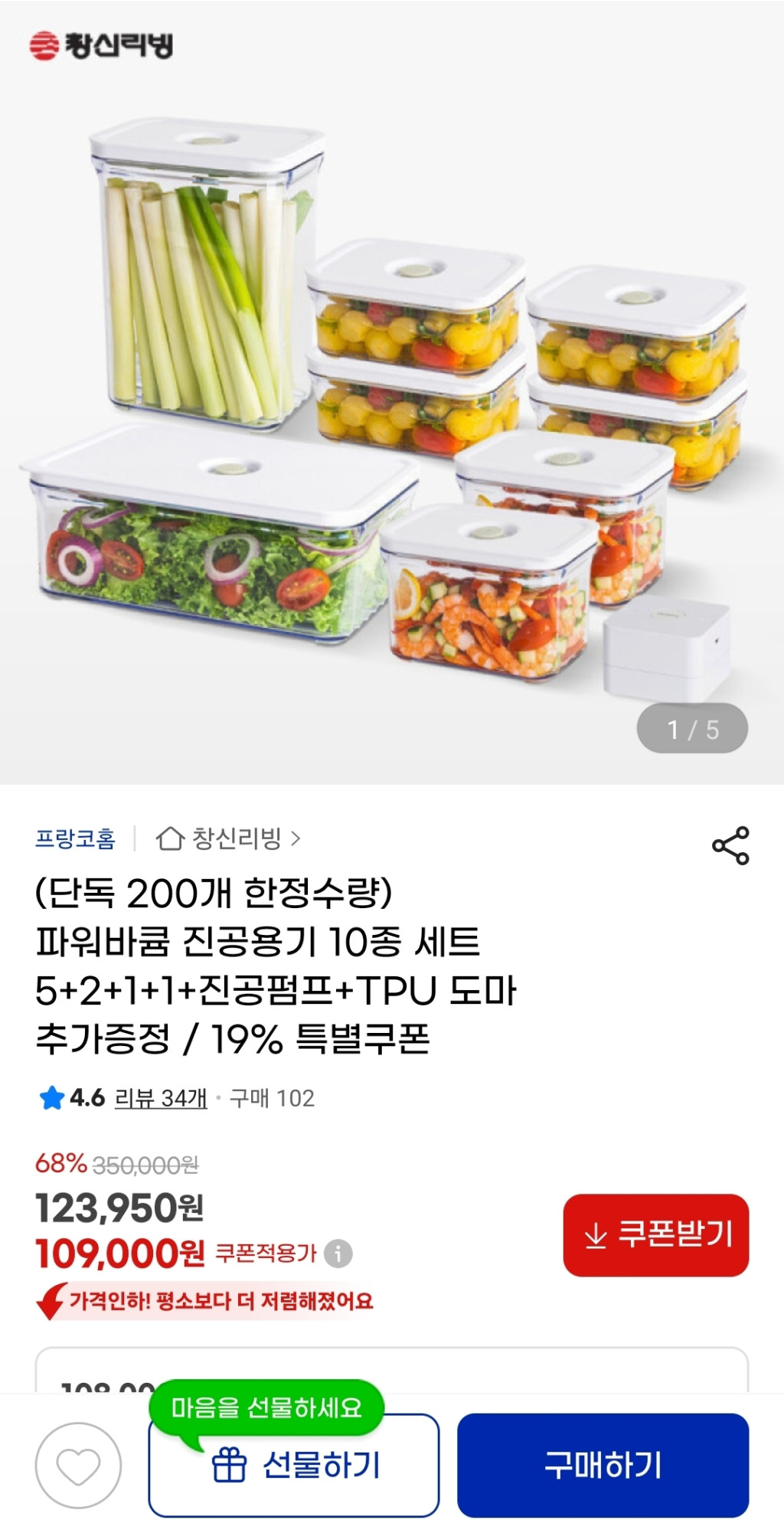Open the 프랑코홈 brand link
Screen dimensions: 784x1536
pyautogui.click(x=75, y=838)
